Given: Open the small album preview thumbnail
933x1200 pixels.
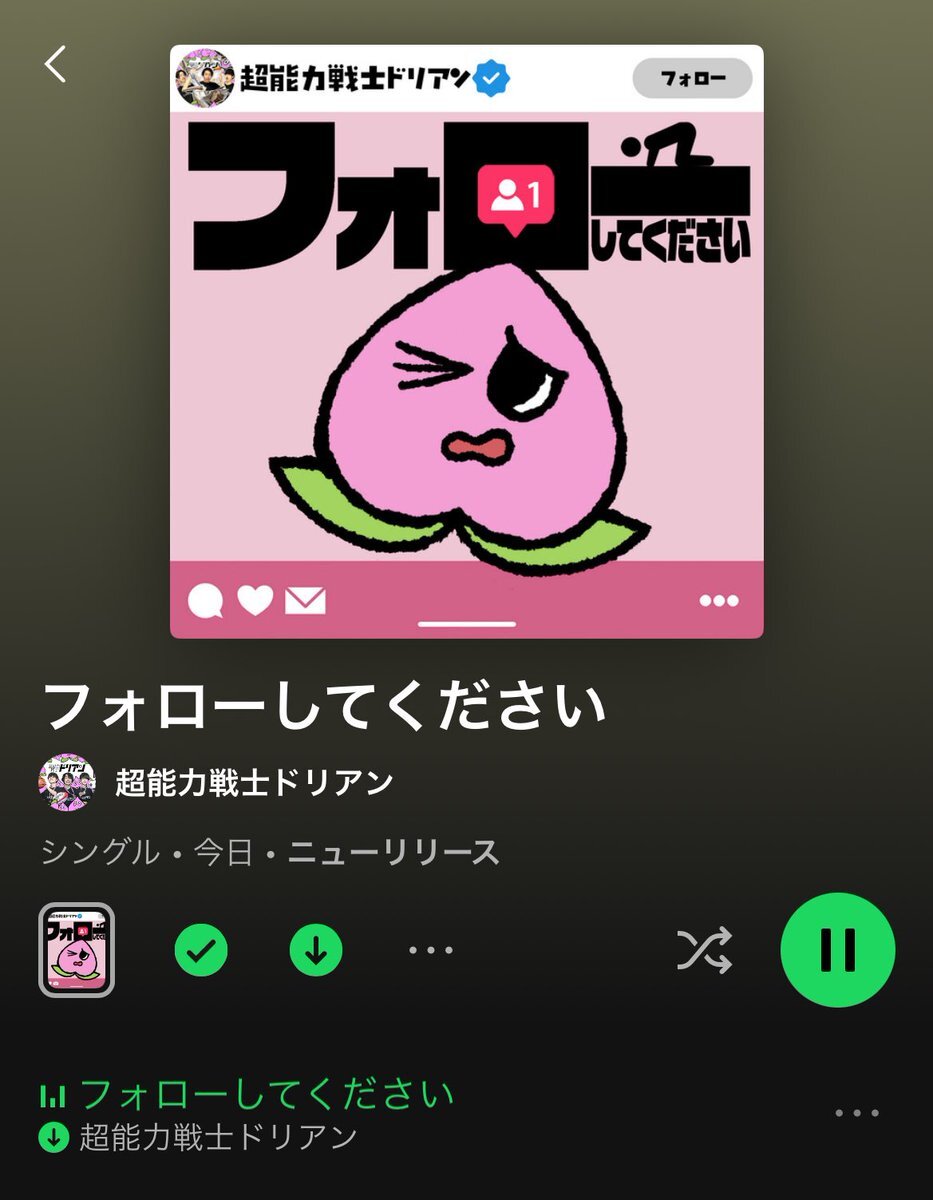Looking at the screenshot, I should pos(76,950).
